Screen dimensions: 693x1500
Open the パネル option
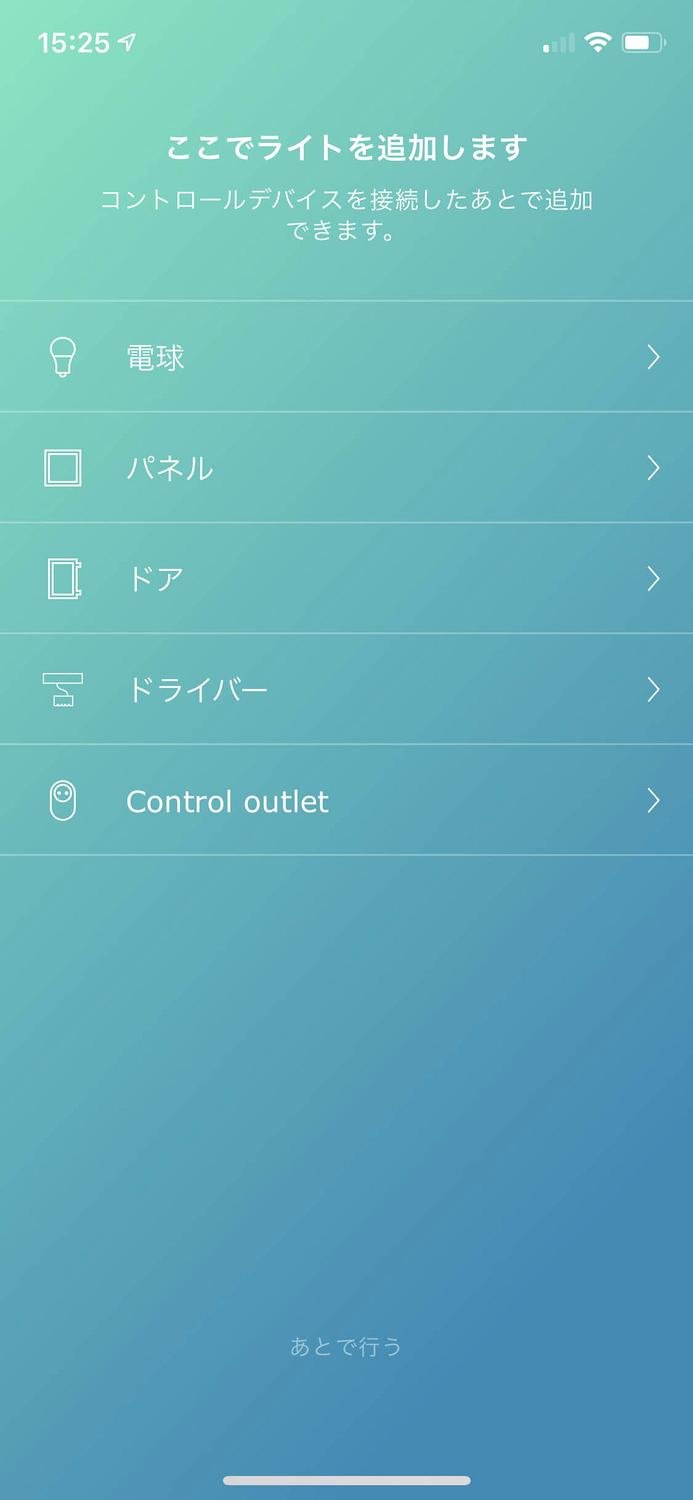346,468
